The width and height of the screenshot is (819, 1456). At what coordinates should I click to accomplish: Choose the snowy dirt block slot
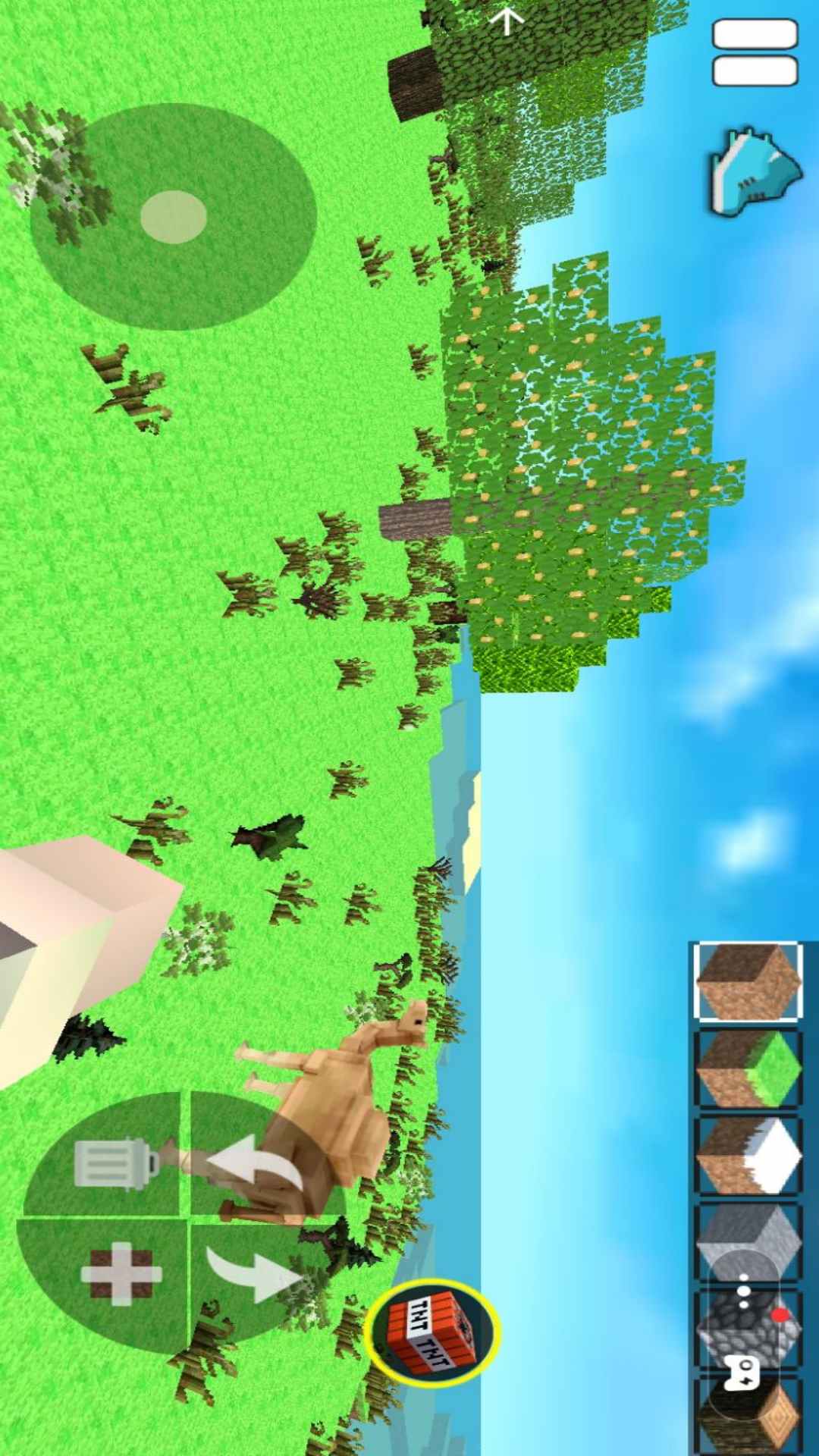(x=748, y=1155)
